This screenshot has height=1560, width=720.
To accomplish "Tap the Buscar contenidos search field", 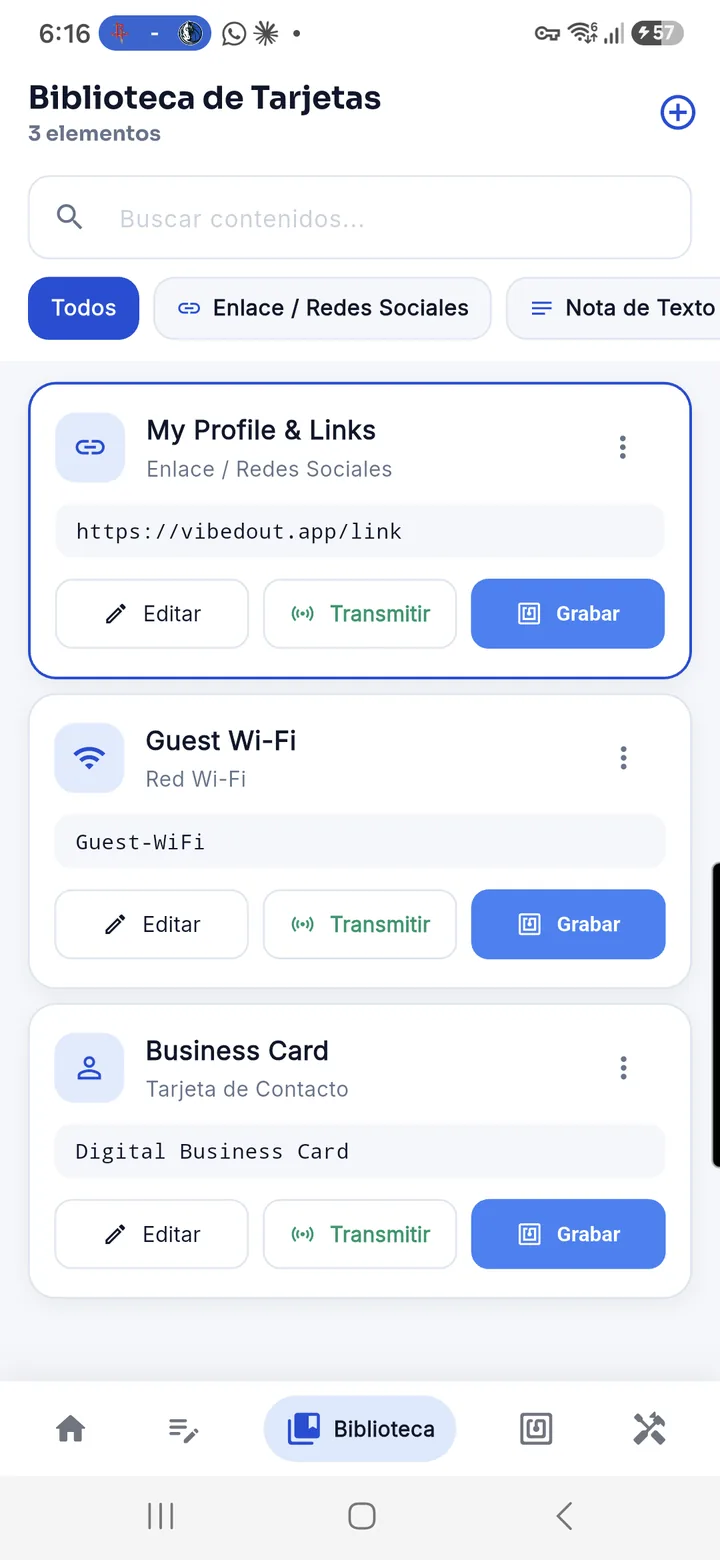I will pos(360,218).
